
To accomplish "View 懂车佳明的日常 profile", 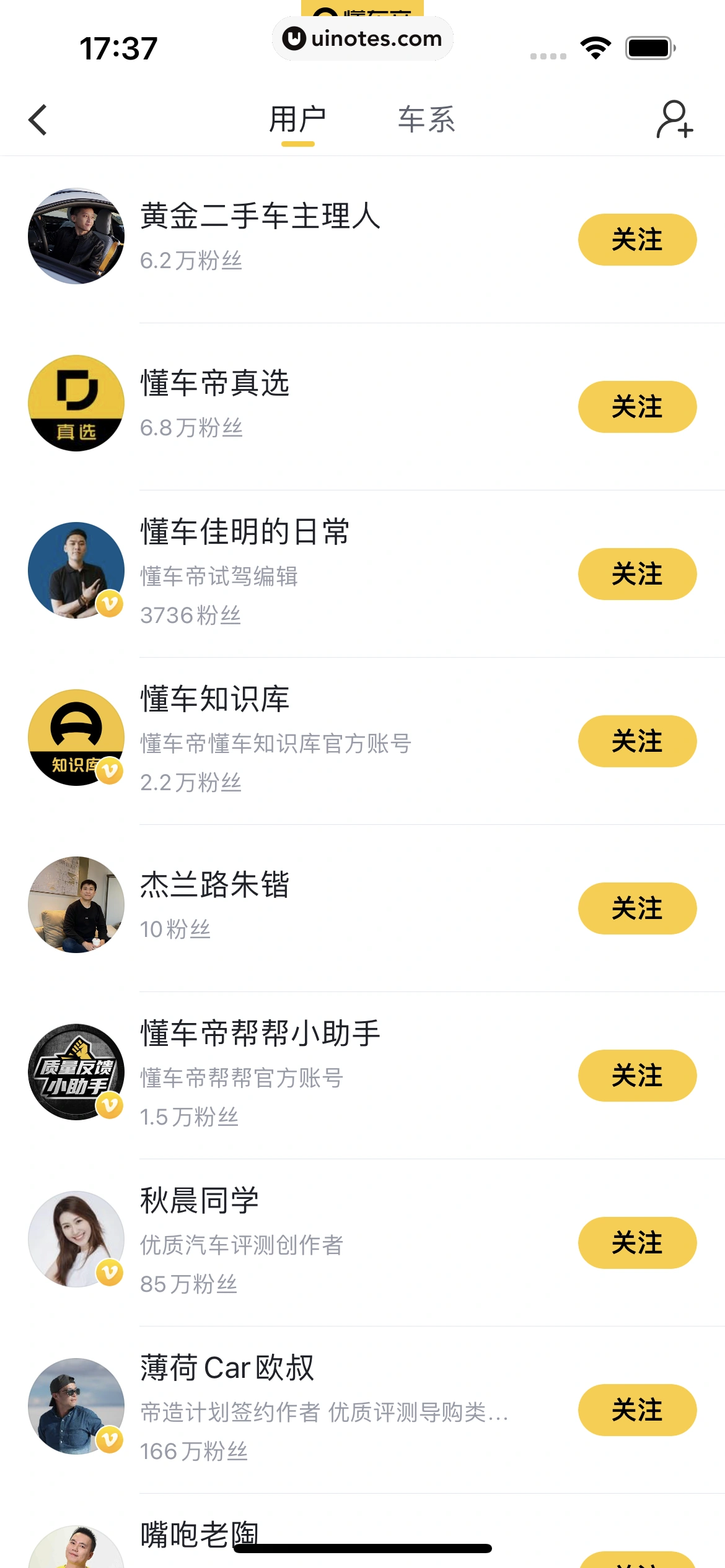I will [245, 533].
